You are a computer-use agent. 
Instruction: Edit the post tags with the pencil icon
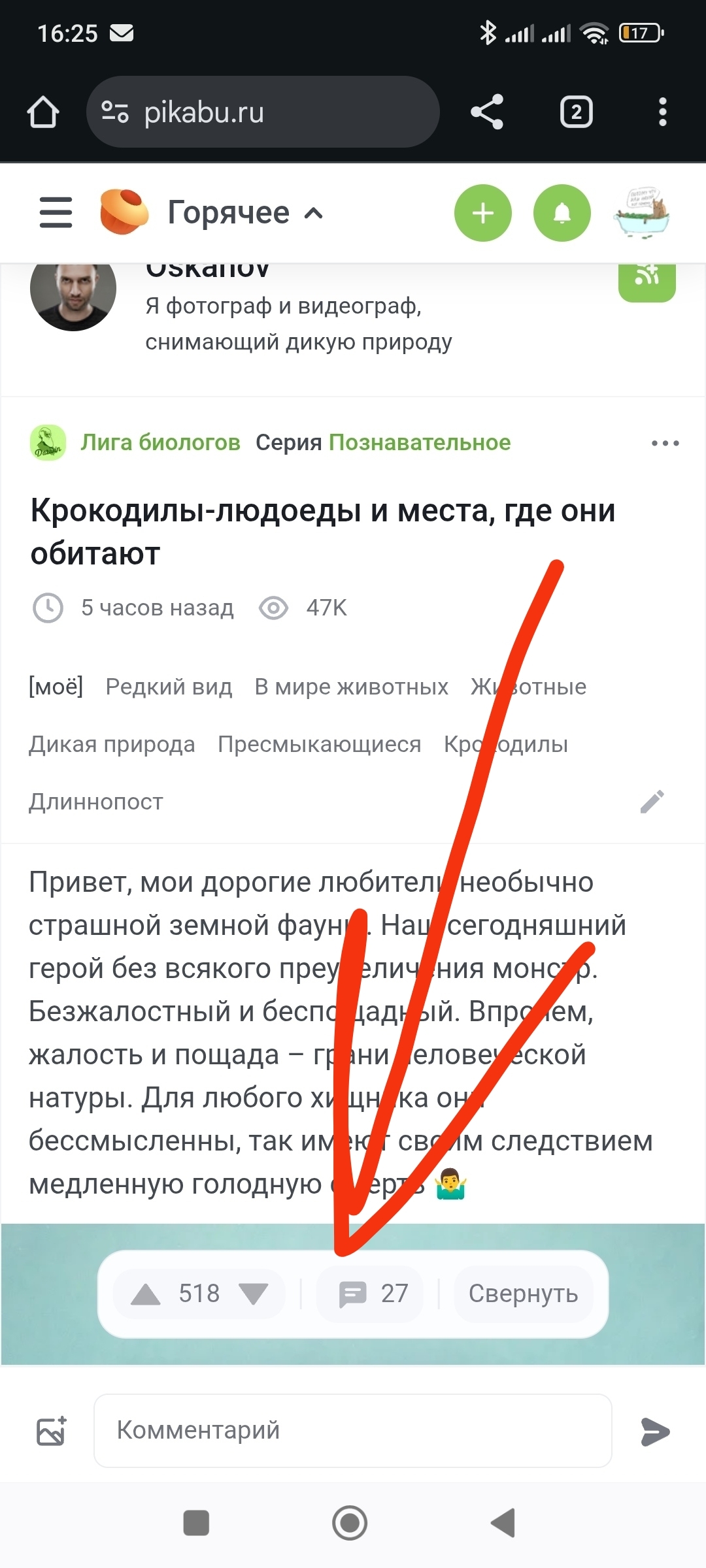[652, 802]
